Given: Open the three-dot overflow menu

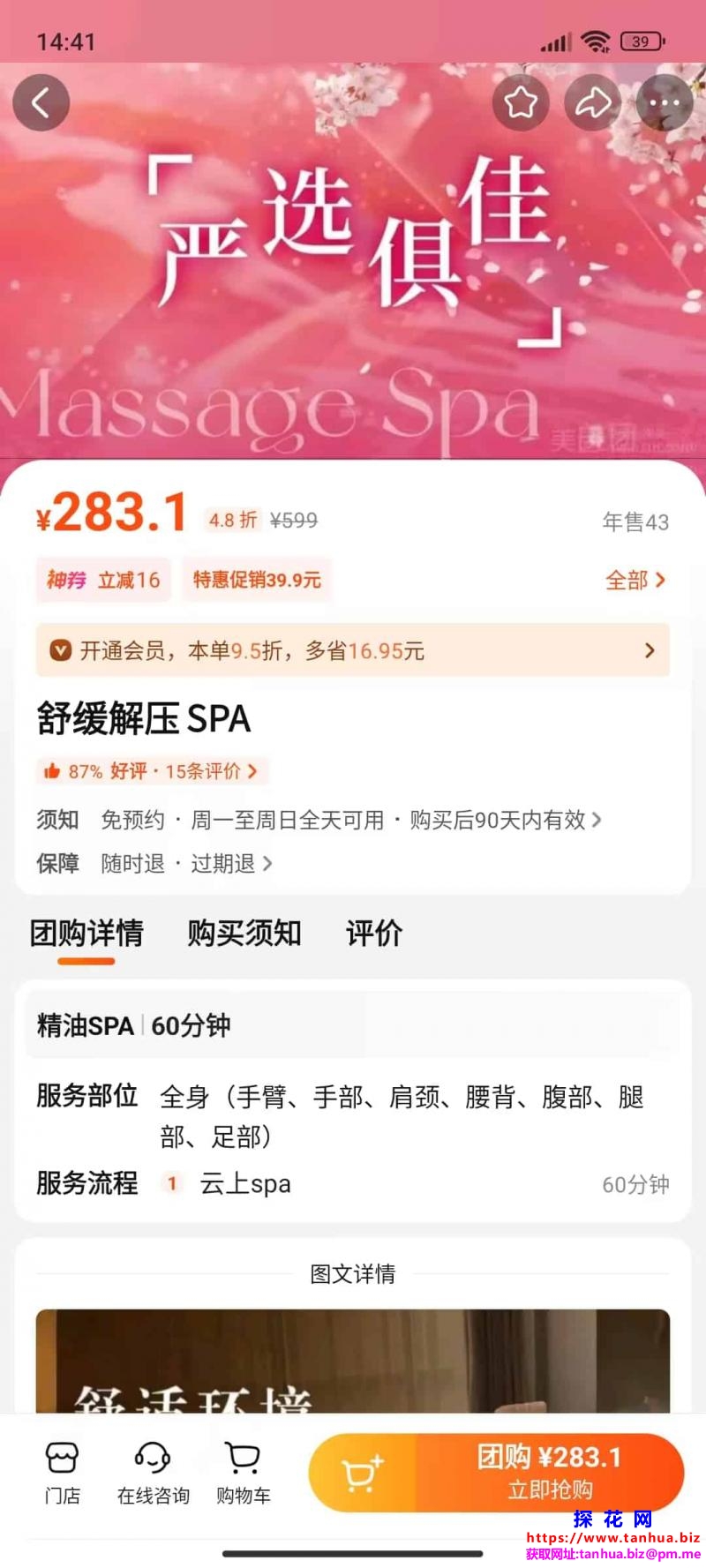Looking at the screenshot, I should (x=664, y=103).
